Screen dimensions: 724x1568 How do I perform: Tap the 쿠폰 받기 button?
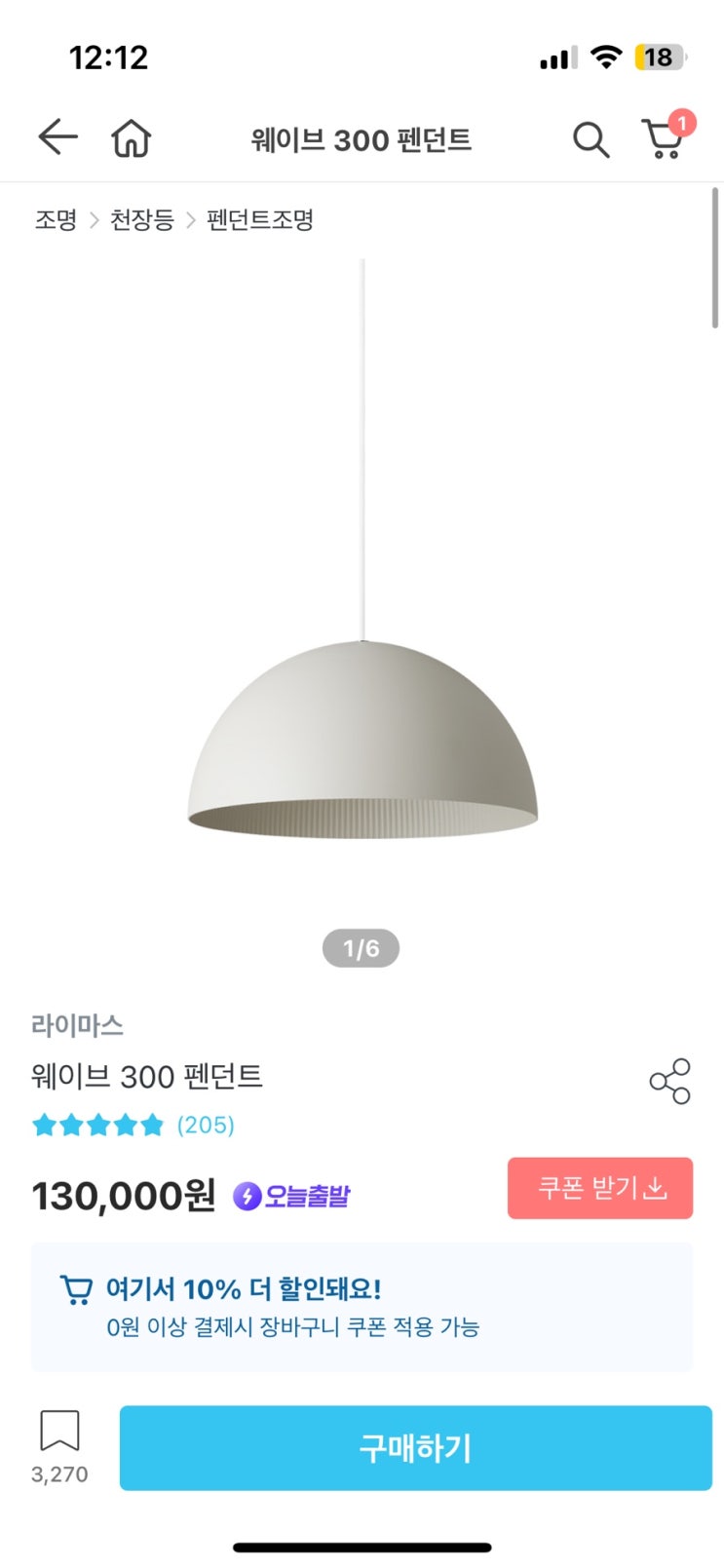pyautogui.click(x=599, y=1188)
